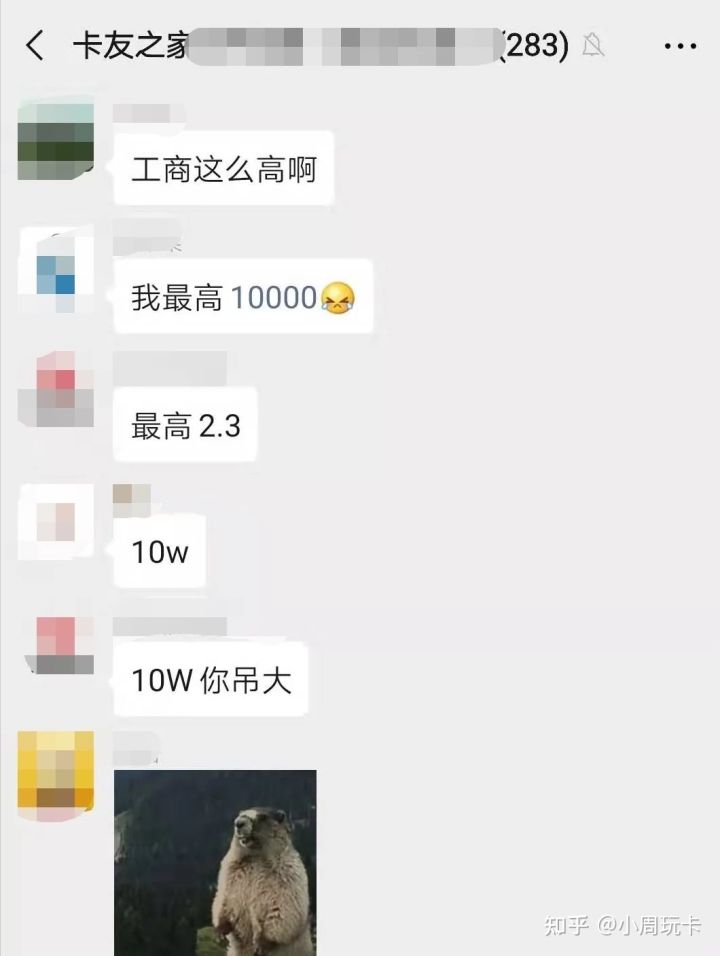Open profile of 最高 2.3 sender
The image size is (720, 956).
pyautogui.click(x=56, y=390)
